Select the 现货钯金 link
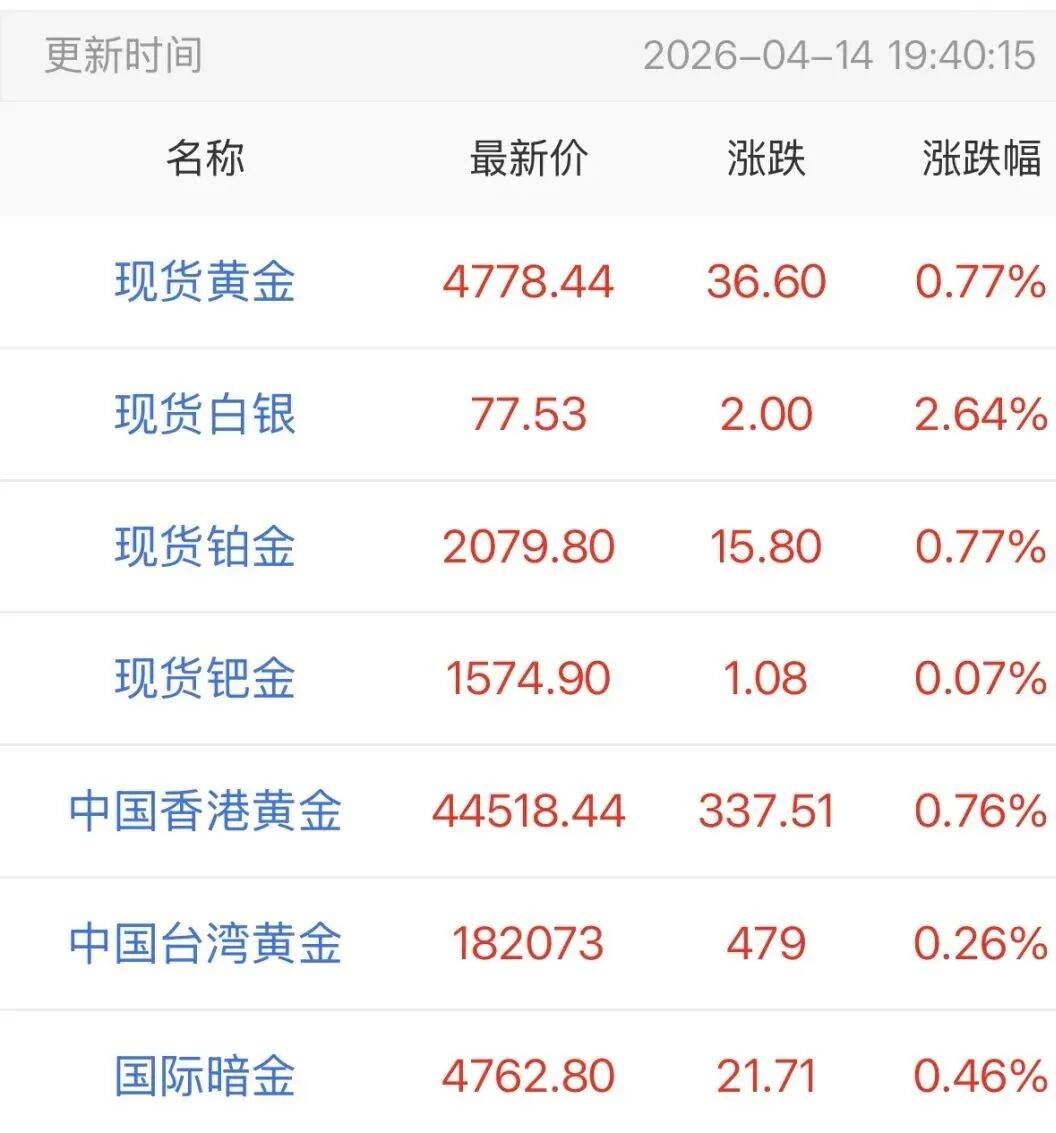The height and width of the screenshot is (1133, 1056). pyautogui.click(x=205, y=679)
